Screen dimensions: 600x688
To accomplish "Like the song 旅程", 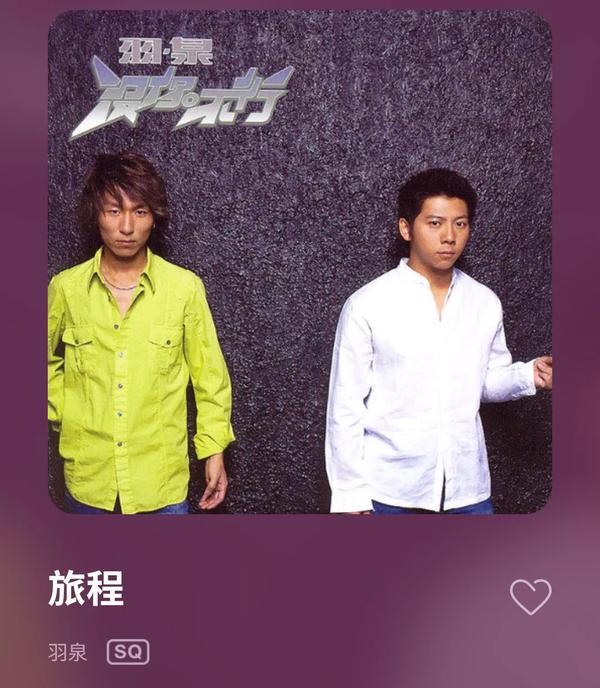I will pyautogui.click(x=530, y=597).
